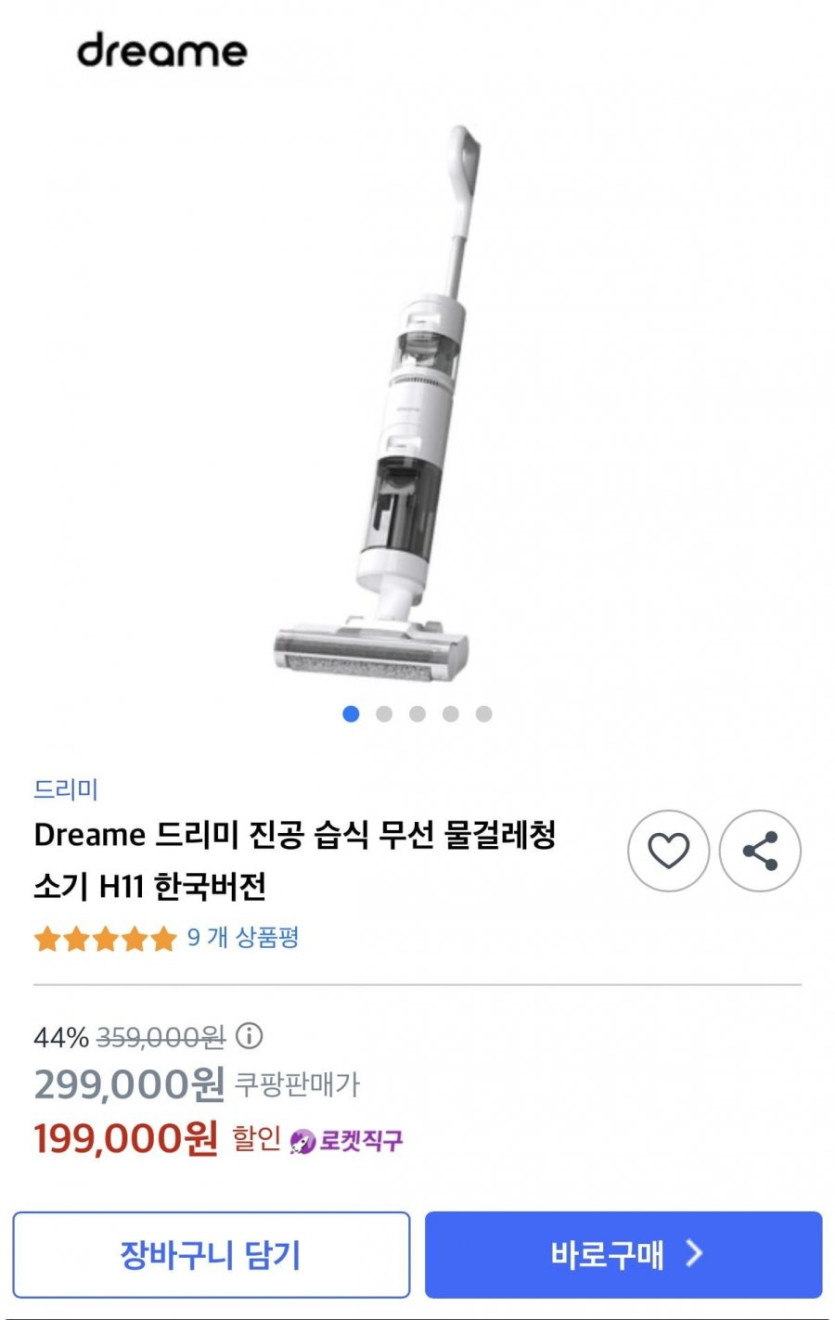Share this Dreame product
The width and height of the screenshot is (835, 1320).
[760, 851]
